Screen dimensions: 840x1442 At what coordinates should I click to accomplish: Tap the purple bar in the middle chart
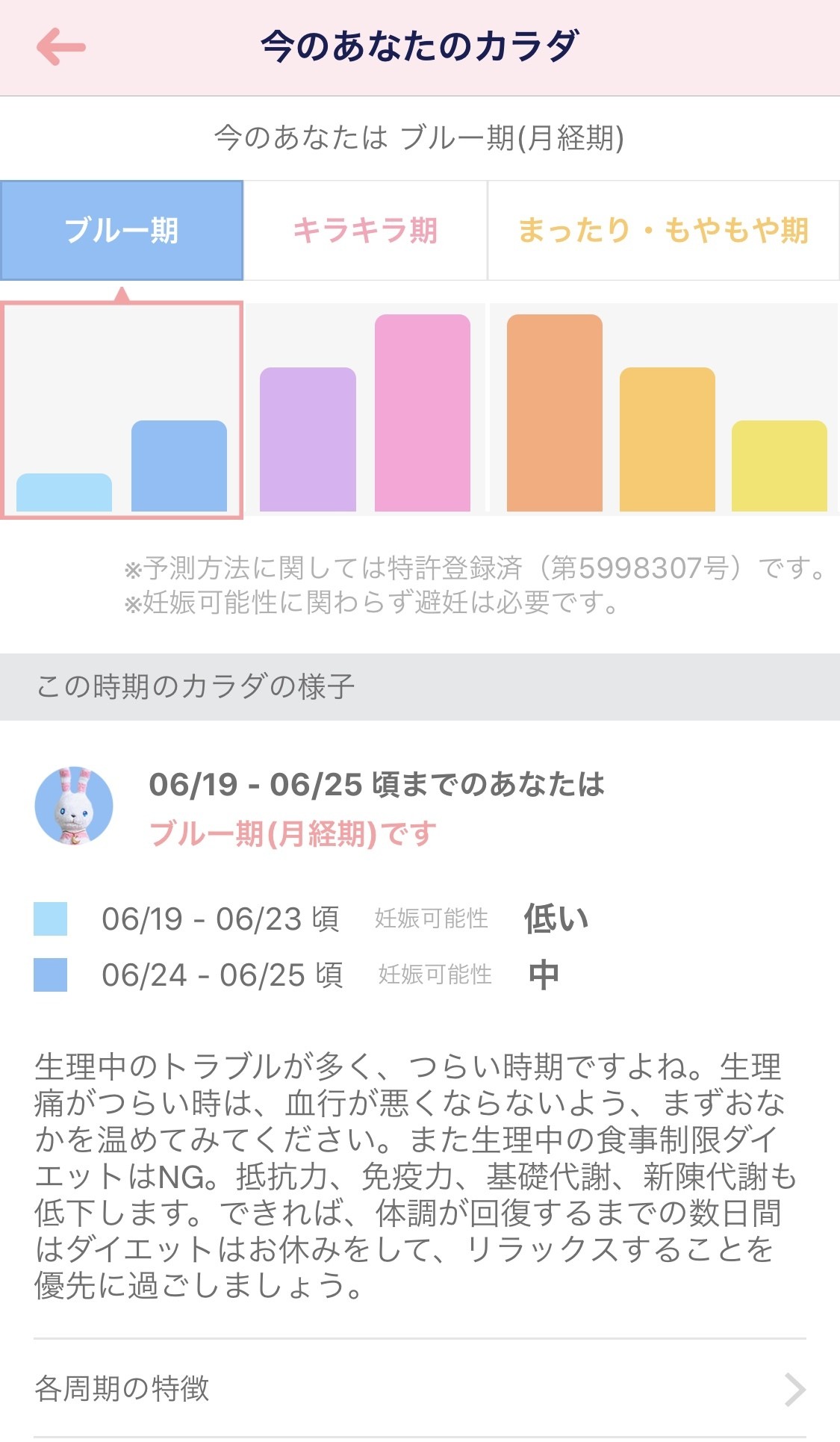(308, 441)
